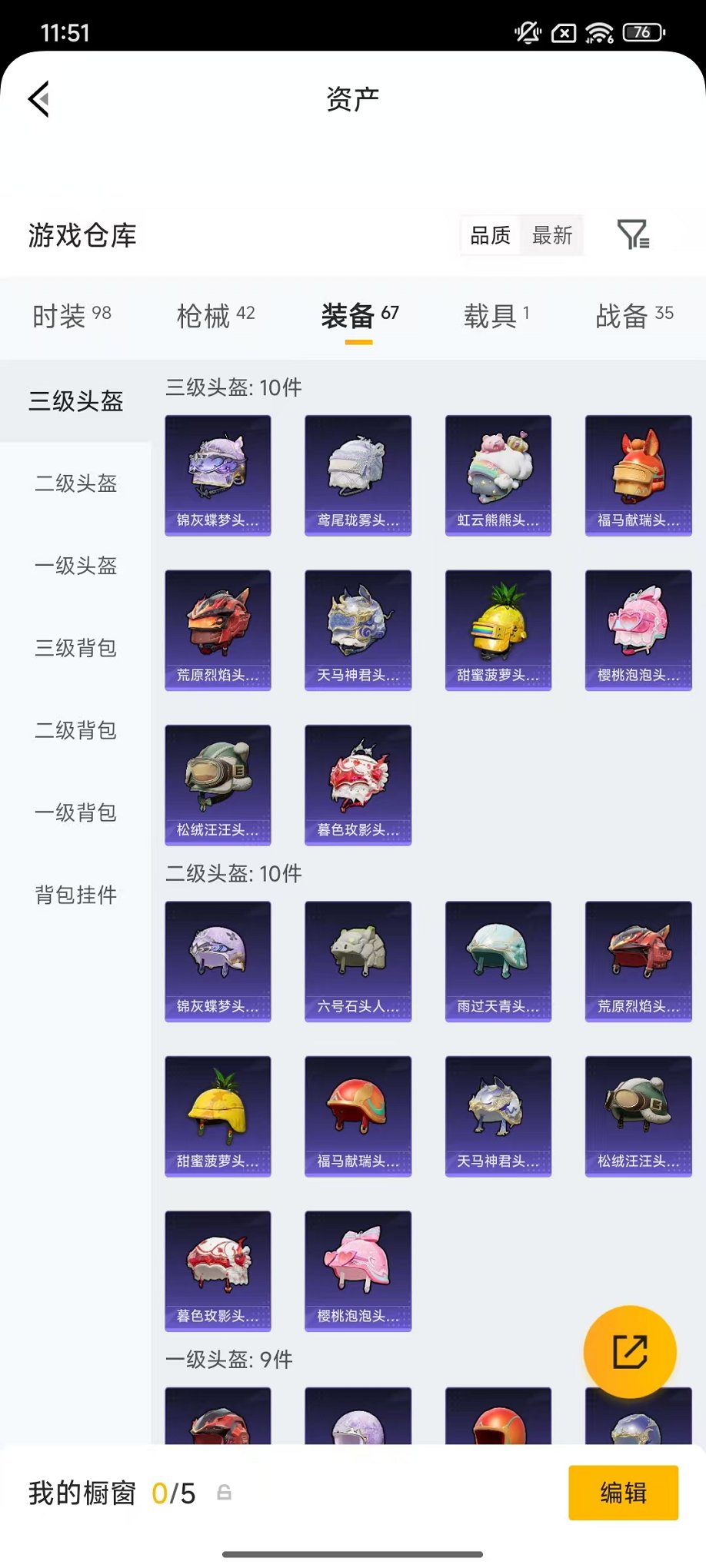Tap the share floating icon above 编辑
The width and height of the screenshot is (706, 1568).
click(629, 1352)
